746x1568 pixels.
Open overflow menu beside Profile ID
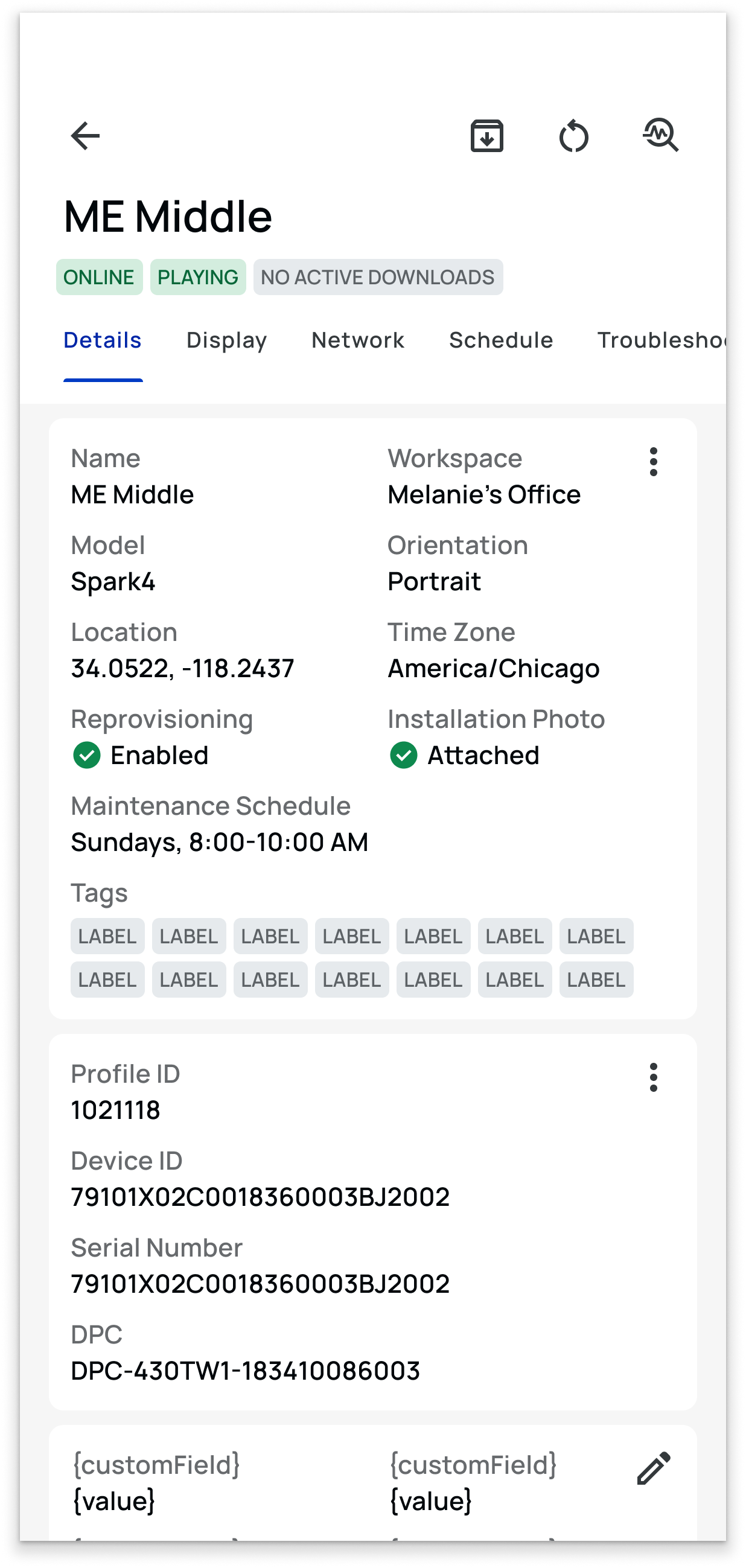[654, 1077]
